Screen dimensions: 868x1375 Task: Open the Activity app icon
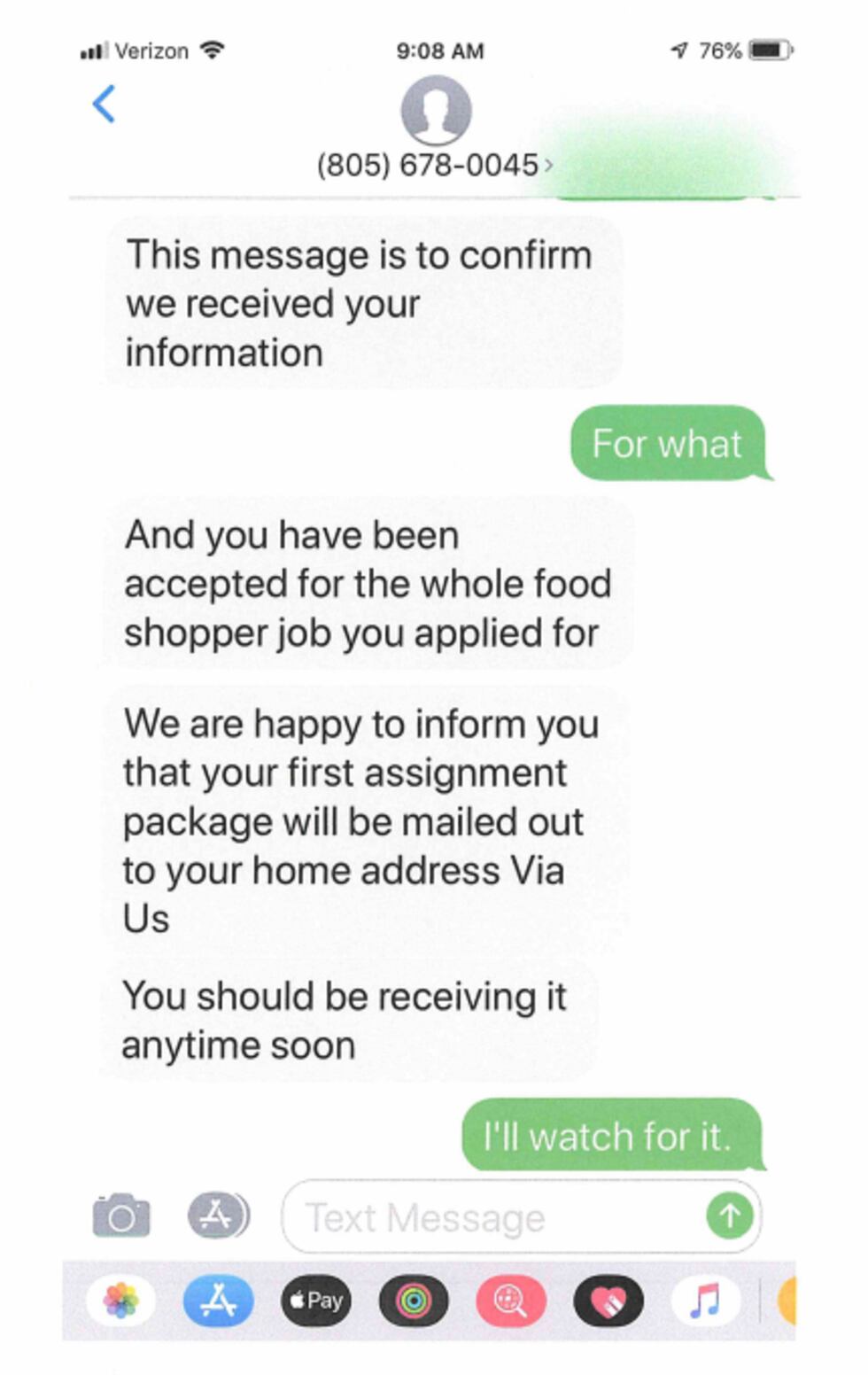414,1300
